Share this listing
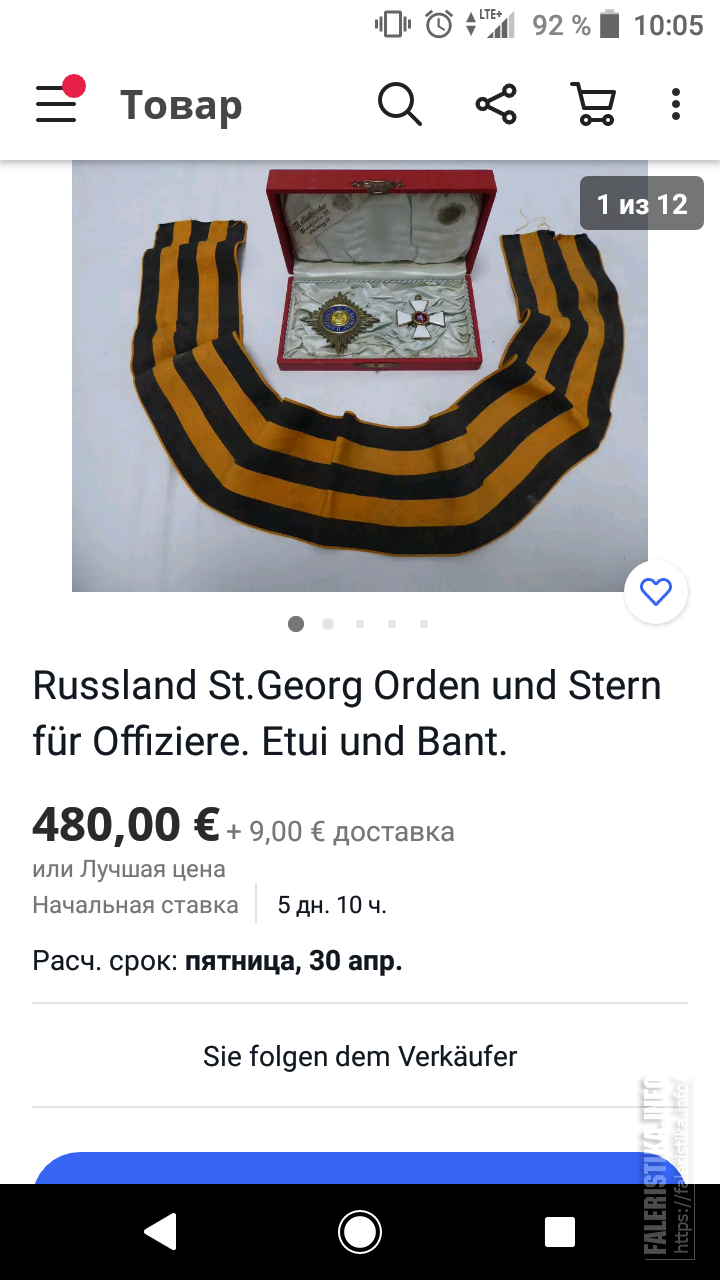 click(x=496, y=104)
